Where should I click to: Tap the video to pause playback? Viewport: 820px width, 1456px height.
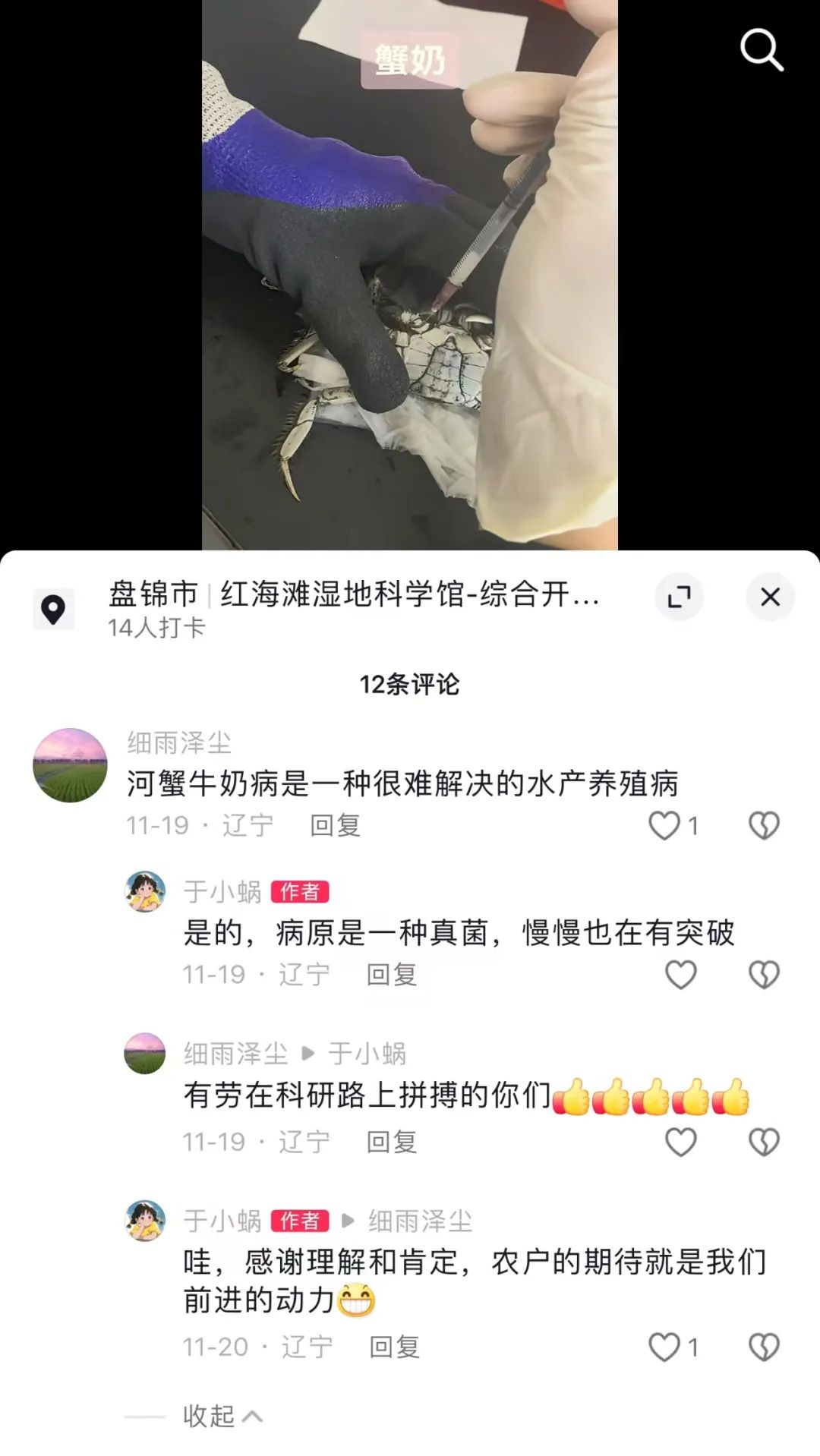410,275
